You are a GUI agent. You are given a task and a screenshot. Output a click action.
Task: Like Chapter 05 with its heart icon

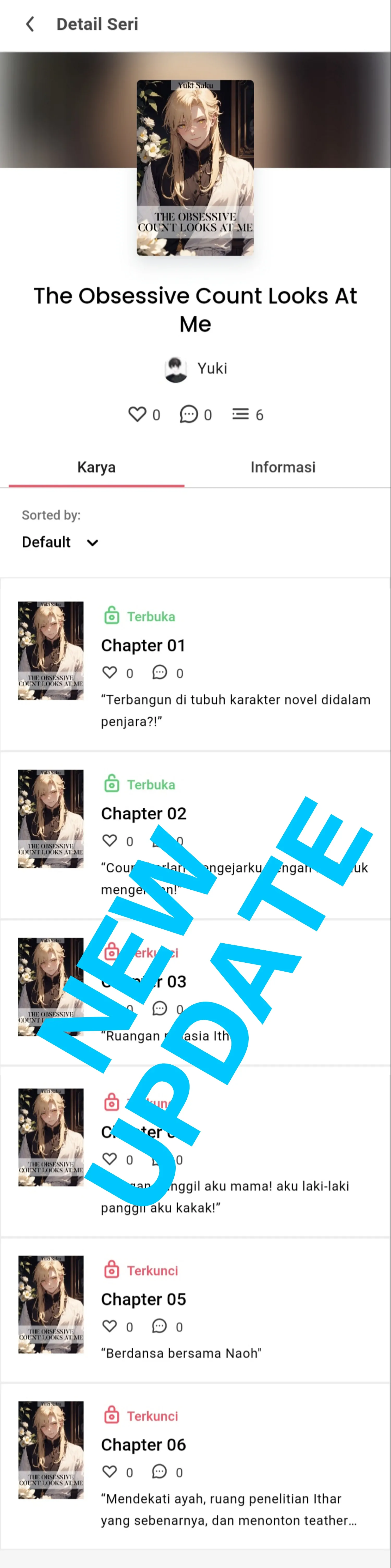(109, 1326)
